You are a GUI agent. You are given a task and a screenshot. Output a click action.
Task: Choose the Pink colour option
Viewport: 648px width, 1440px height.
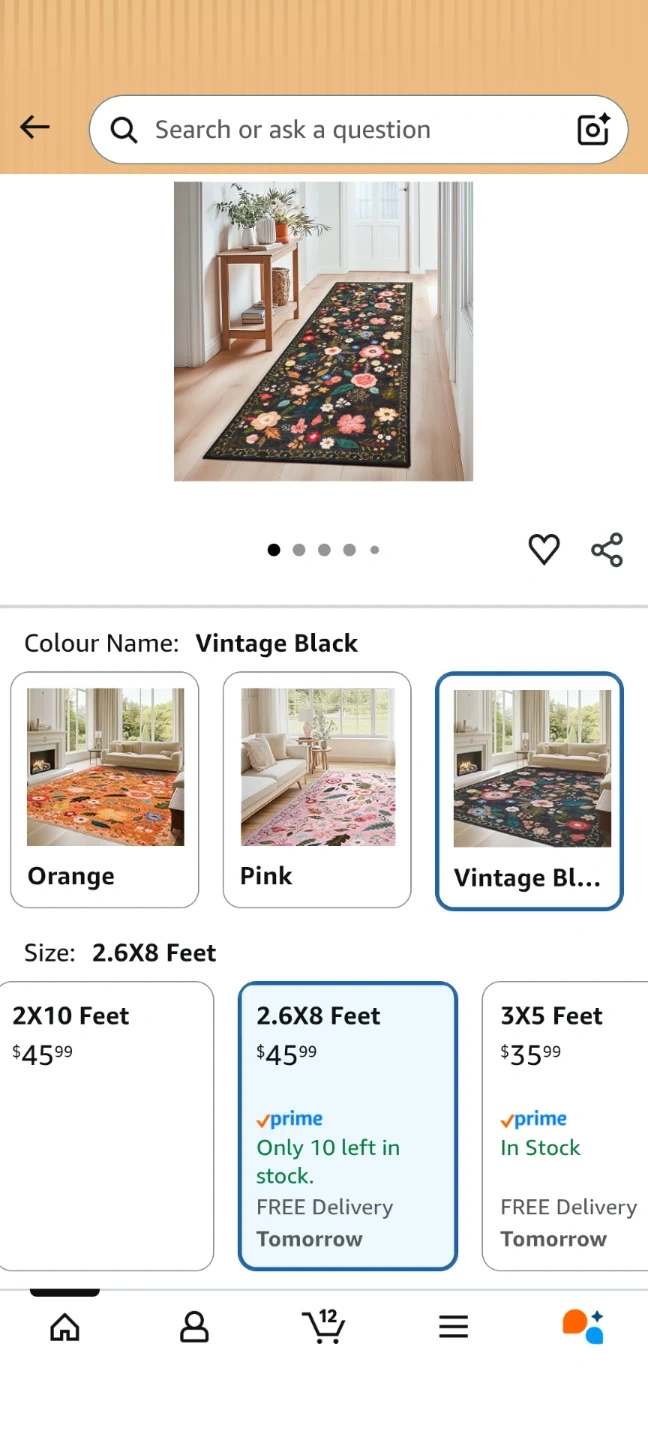click(x=317, y=789)
